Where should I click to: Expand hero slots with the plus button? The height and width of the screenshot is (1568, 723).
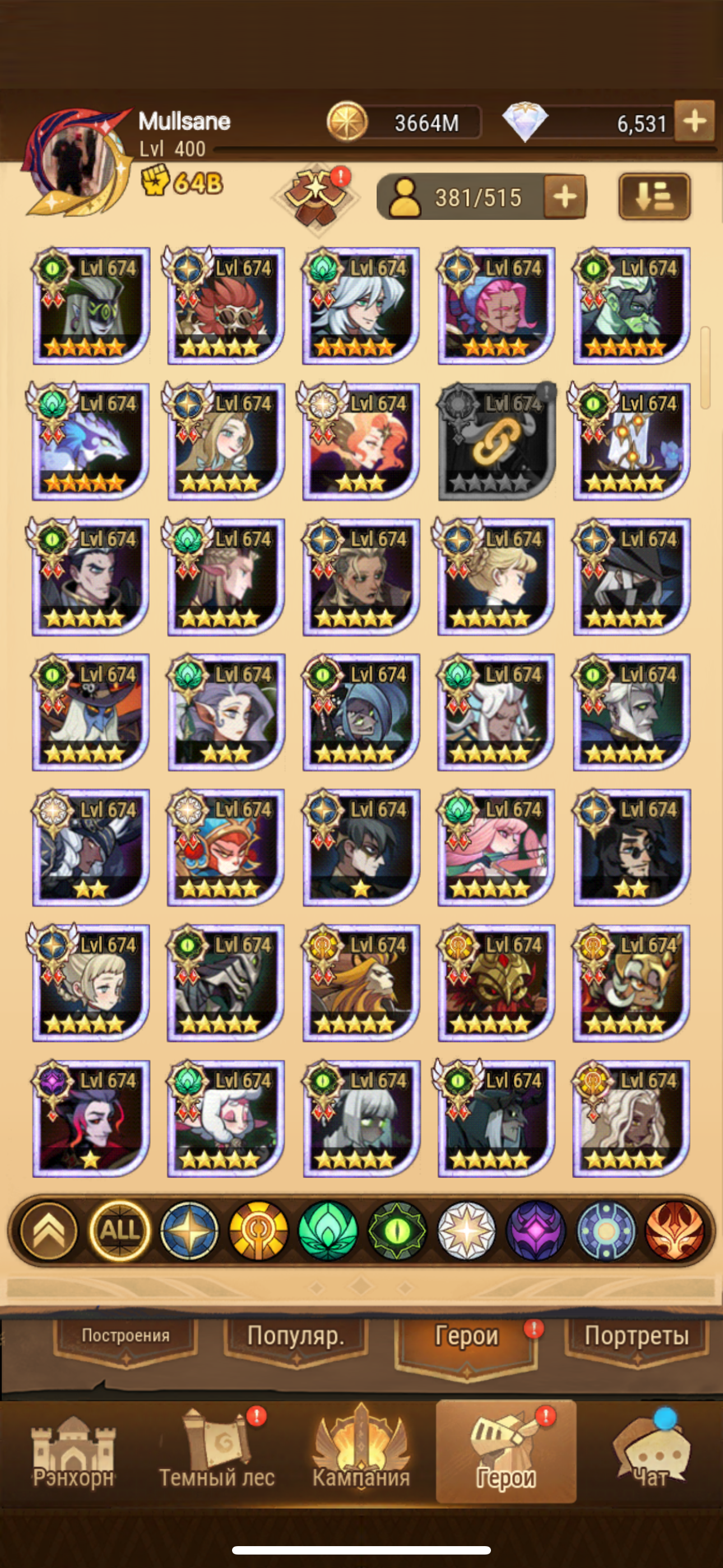click(x=565, y=197)
